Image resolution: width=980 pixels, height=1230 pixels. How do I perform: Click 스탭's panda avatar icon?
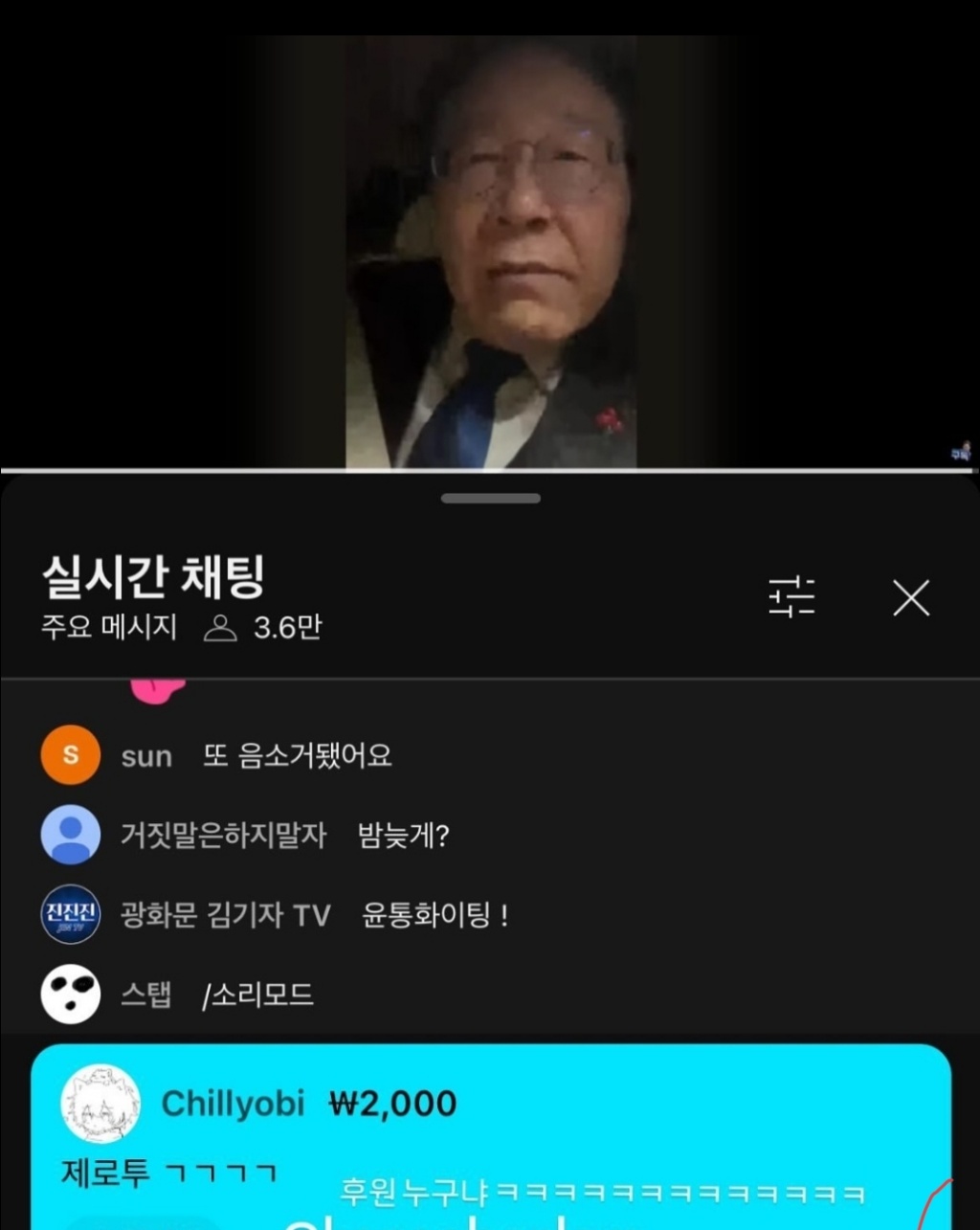coord(69,995)
